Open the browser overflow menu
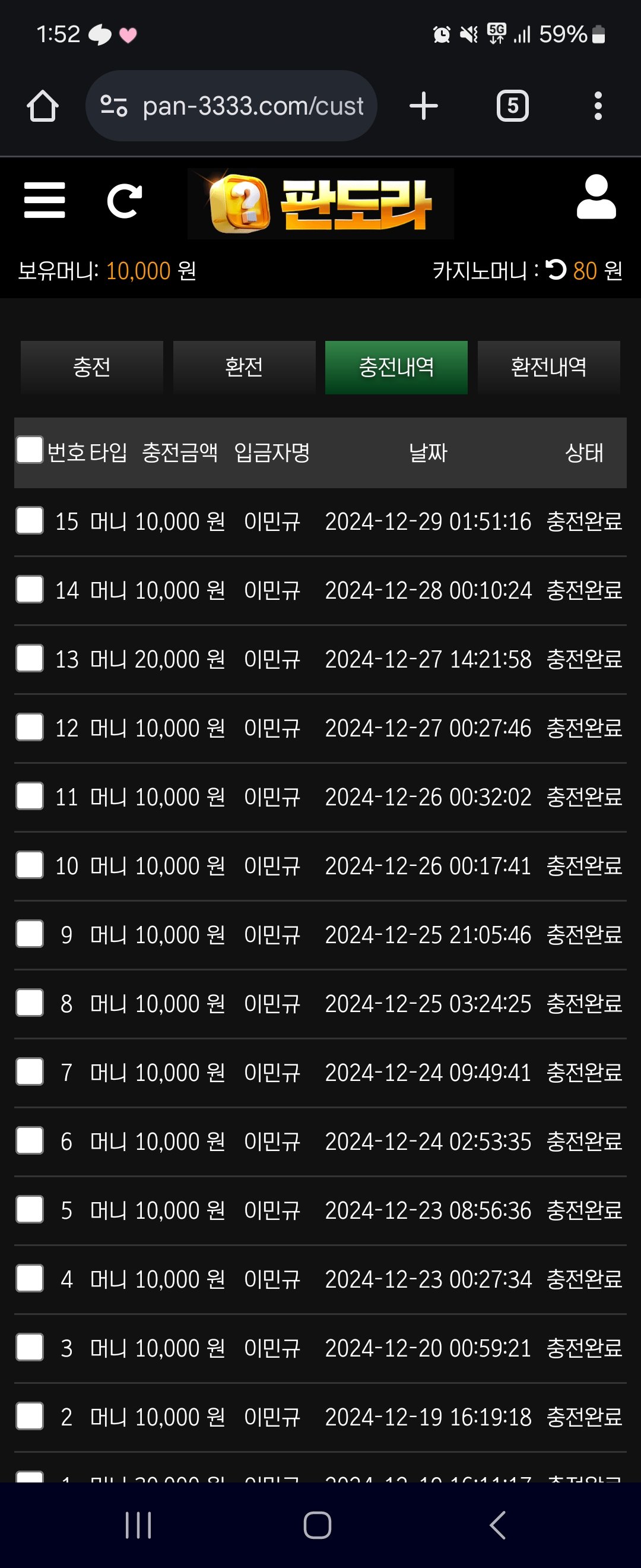Viewport: 641px width, 1568px height. tap(598, 106)
